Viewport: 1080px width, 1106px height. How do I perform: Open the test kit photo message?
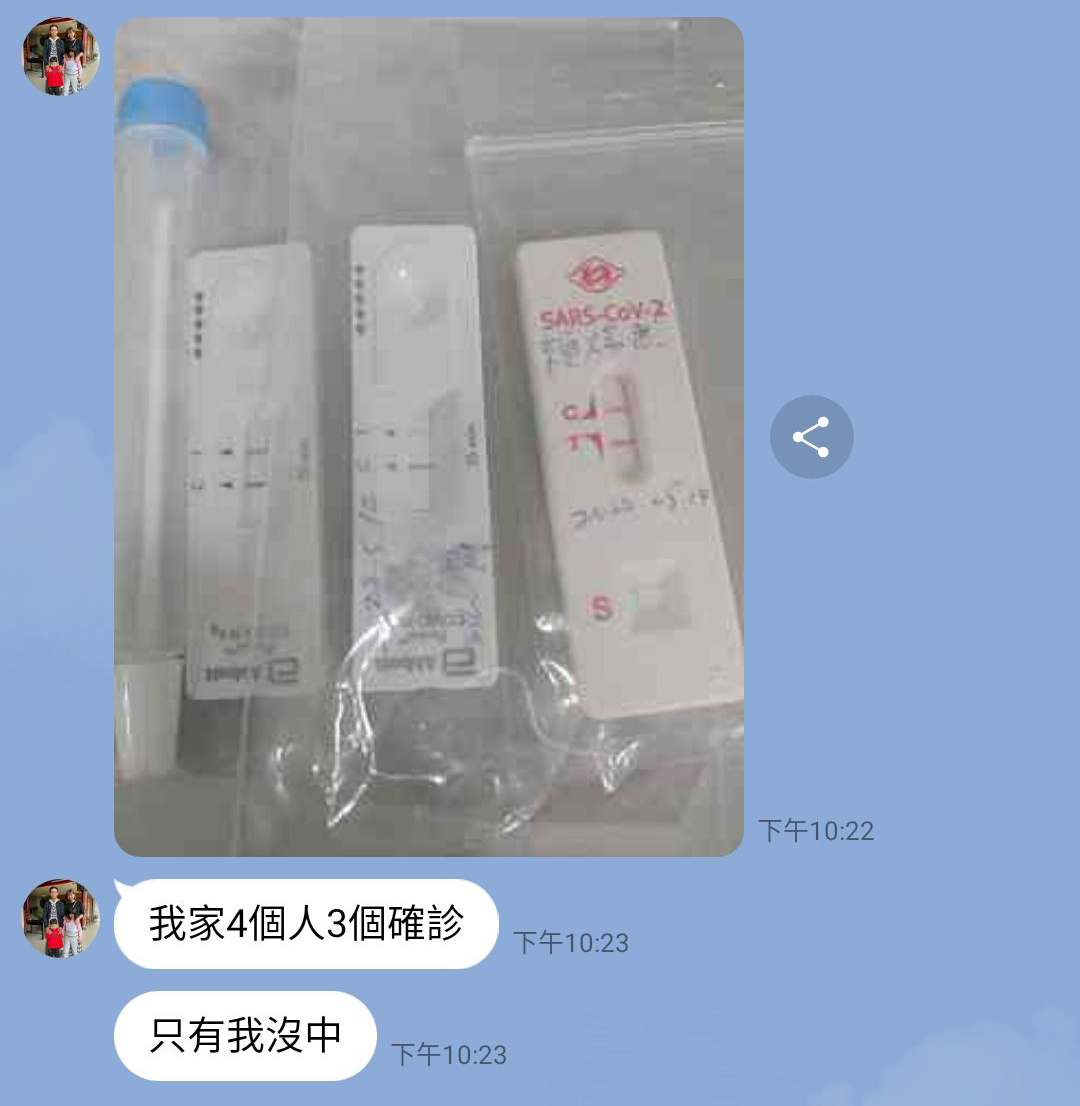tap(428, 437)
